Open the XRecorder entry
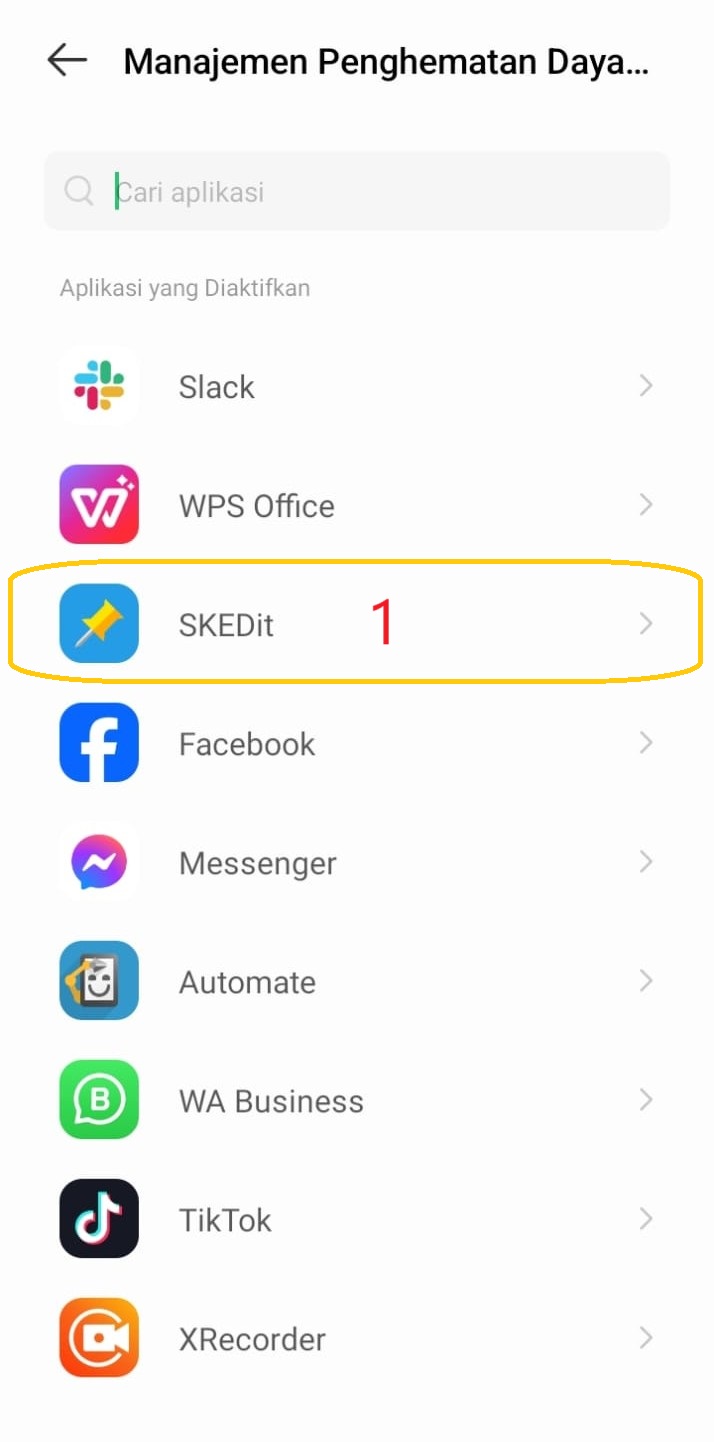 pyautogui.click(x=357, y=1338)
